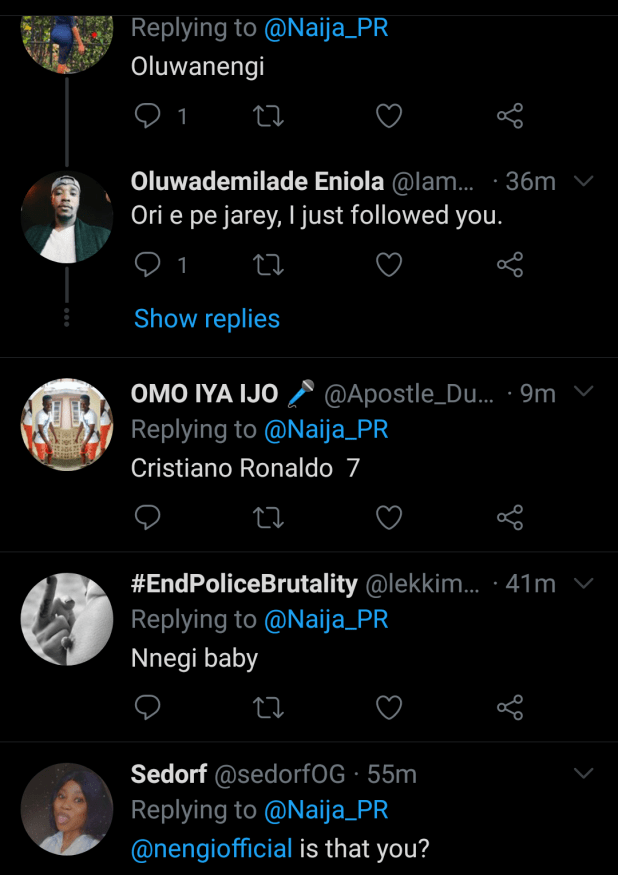Open Sedorf's profile avatar

pos(67,808)
